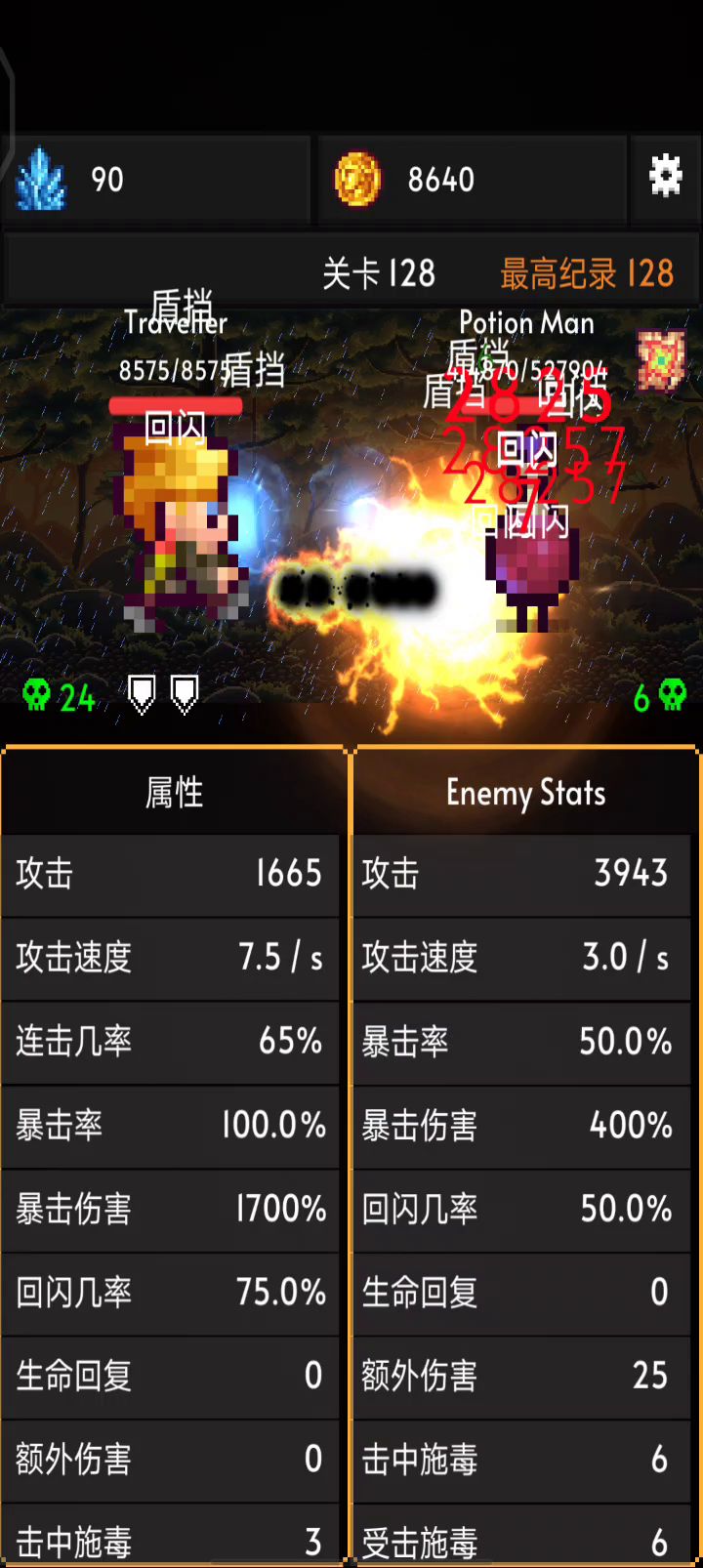Open the settings gear
The height and width of the screenshot is (1568, 703).
pos(665,178)
